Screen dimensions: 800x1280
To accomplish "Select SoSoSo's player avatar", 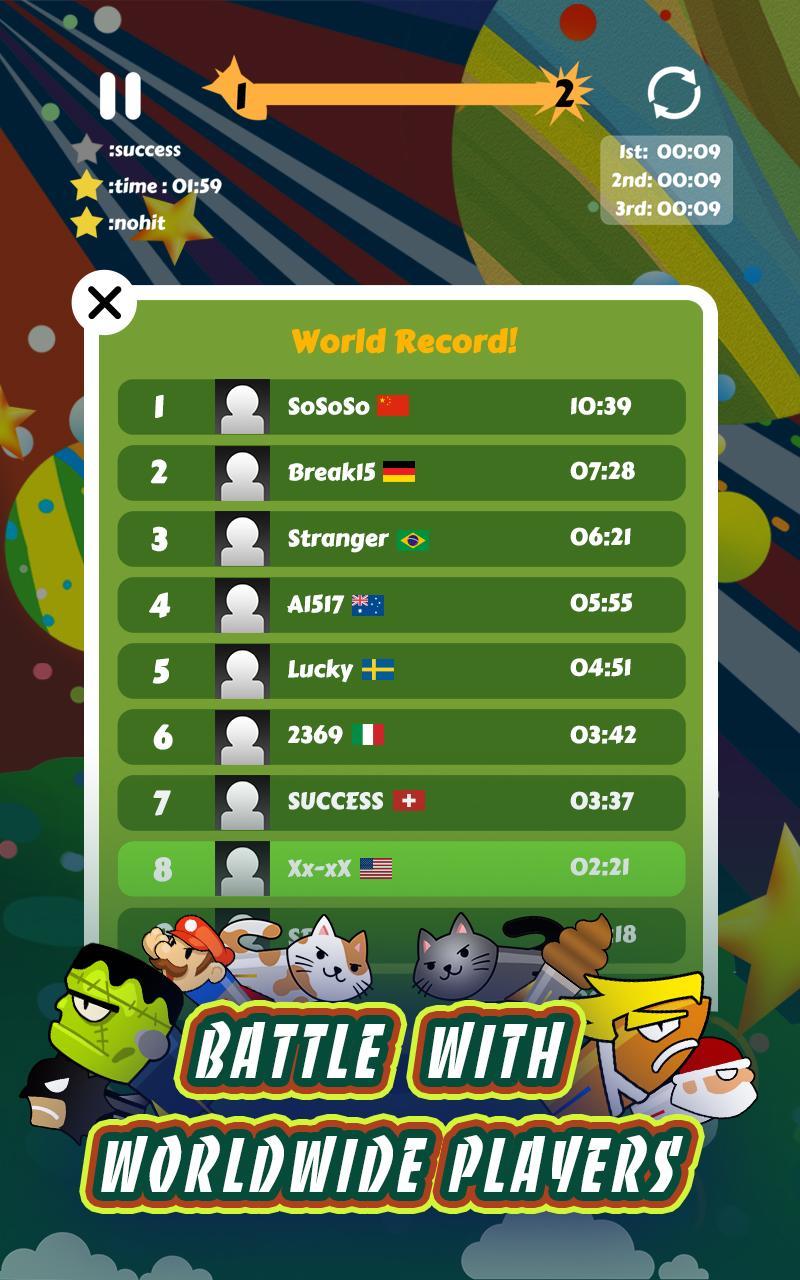I will 240,407.
